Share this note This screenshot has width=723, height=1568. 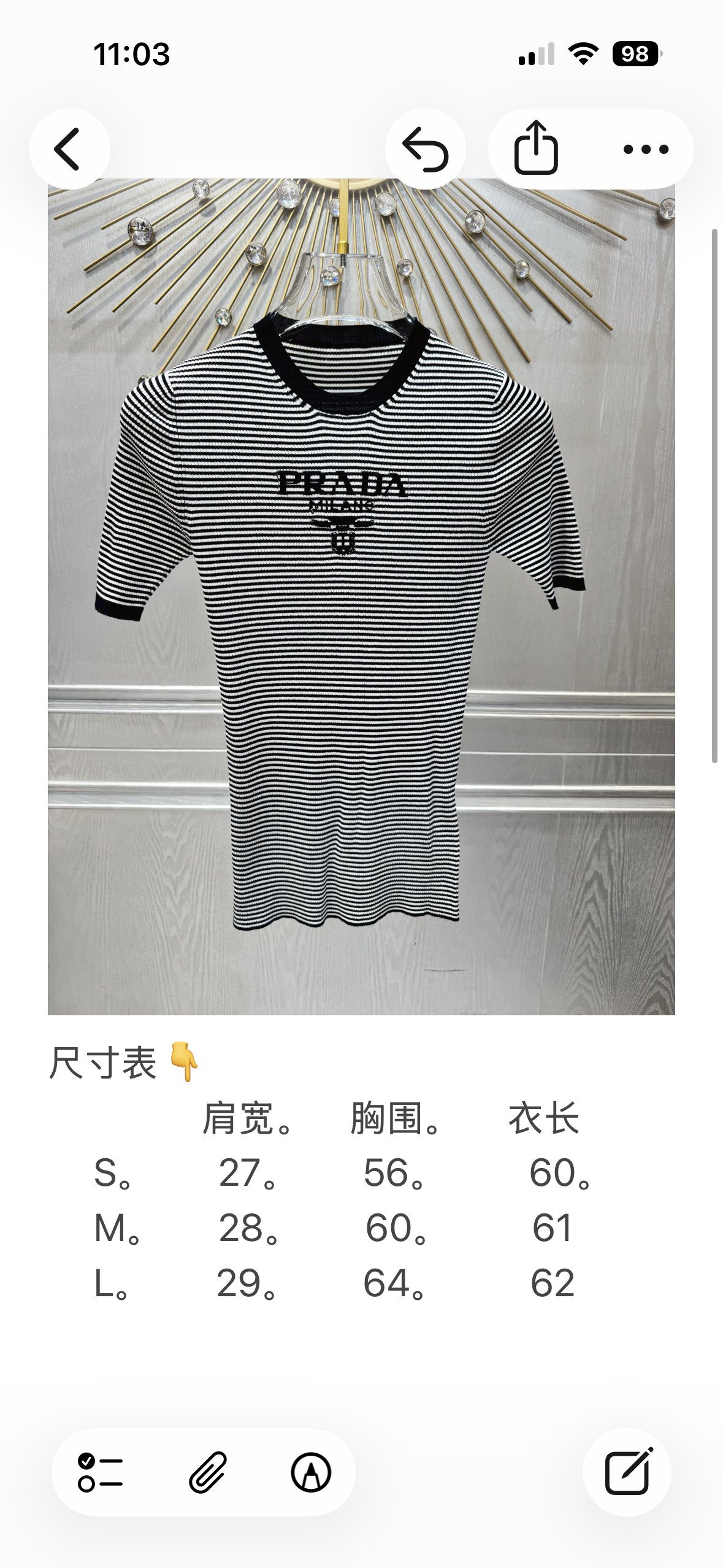click(536, 149)
